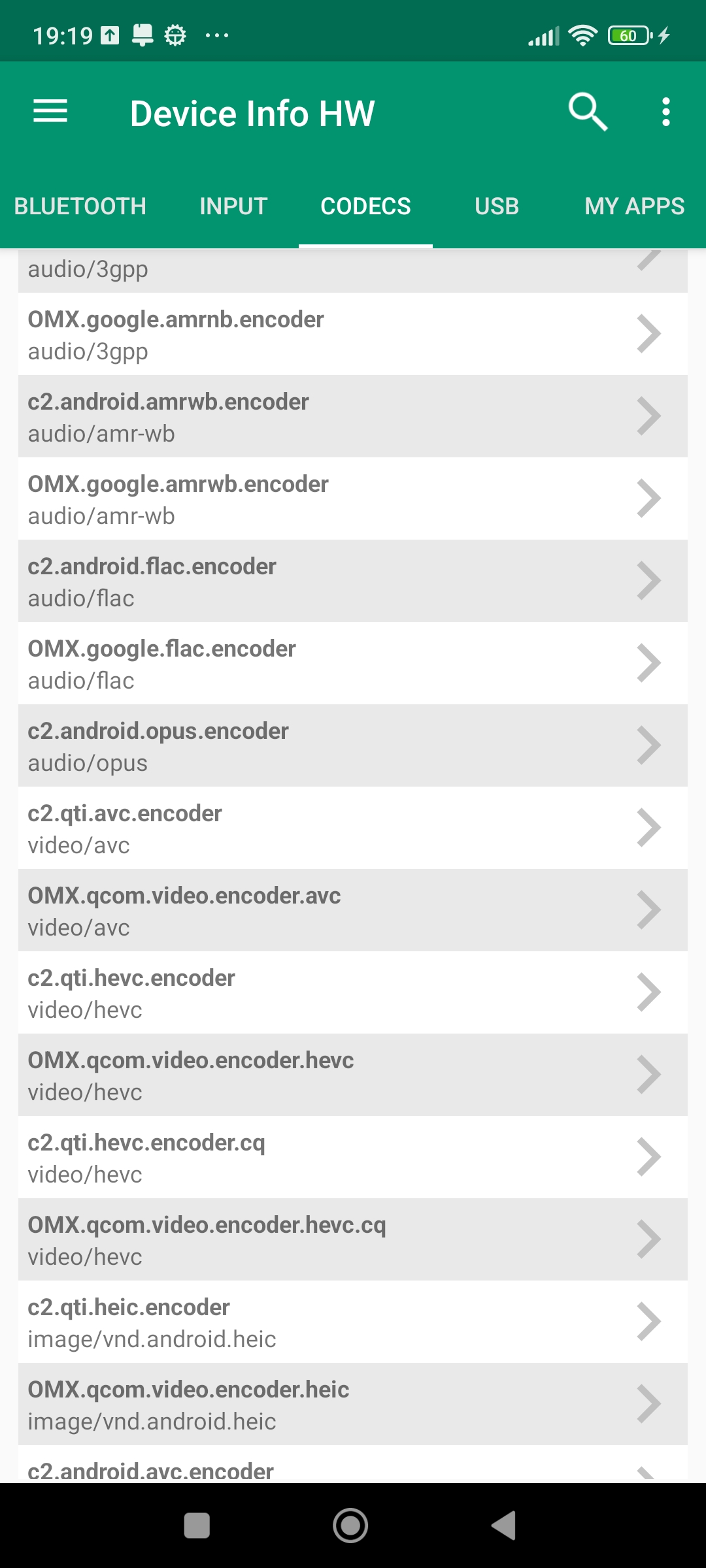Open OMX.google.flac.encoder row

[353, 663]
